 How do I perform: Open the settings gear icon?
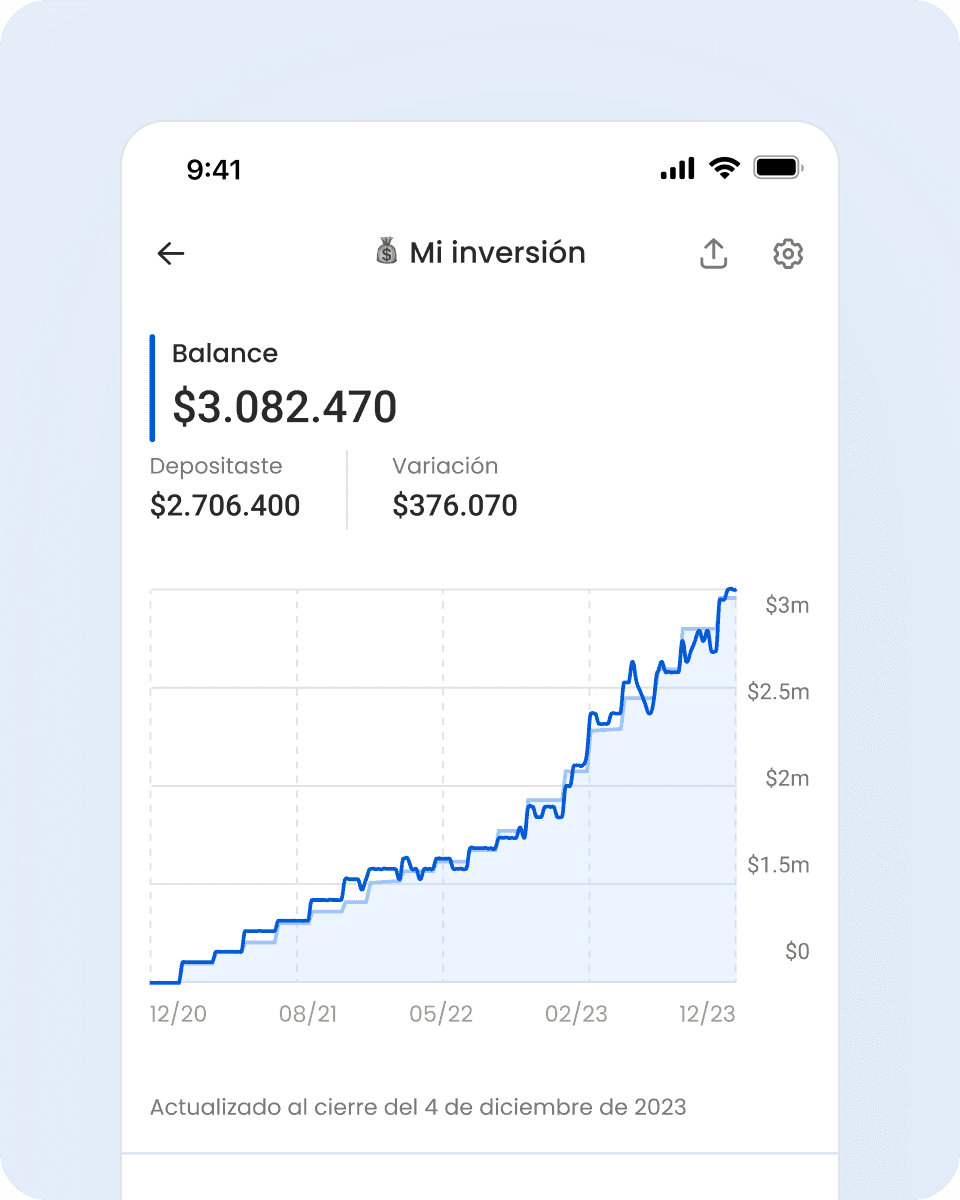coord(789,254)
